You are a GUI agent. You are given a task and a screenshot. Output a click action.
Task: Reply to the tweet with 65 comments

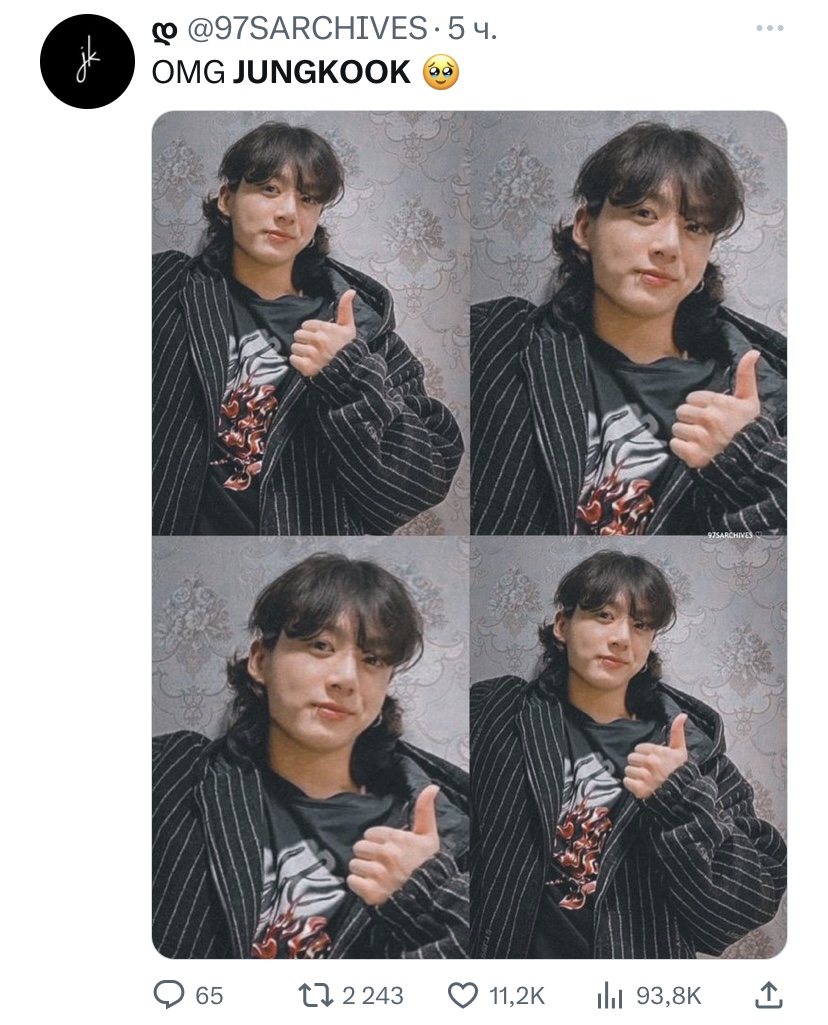[x=169, y=994]
